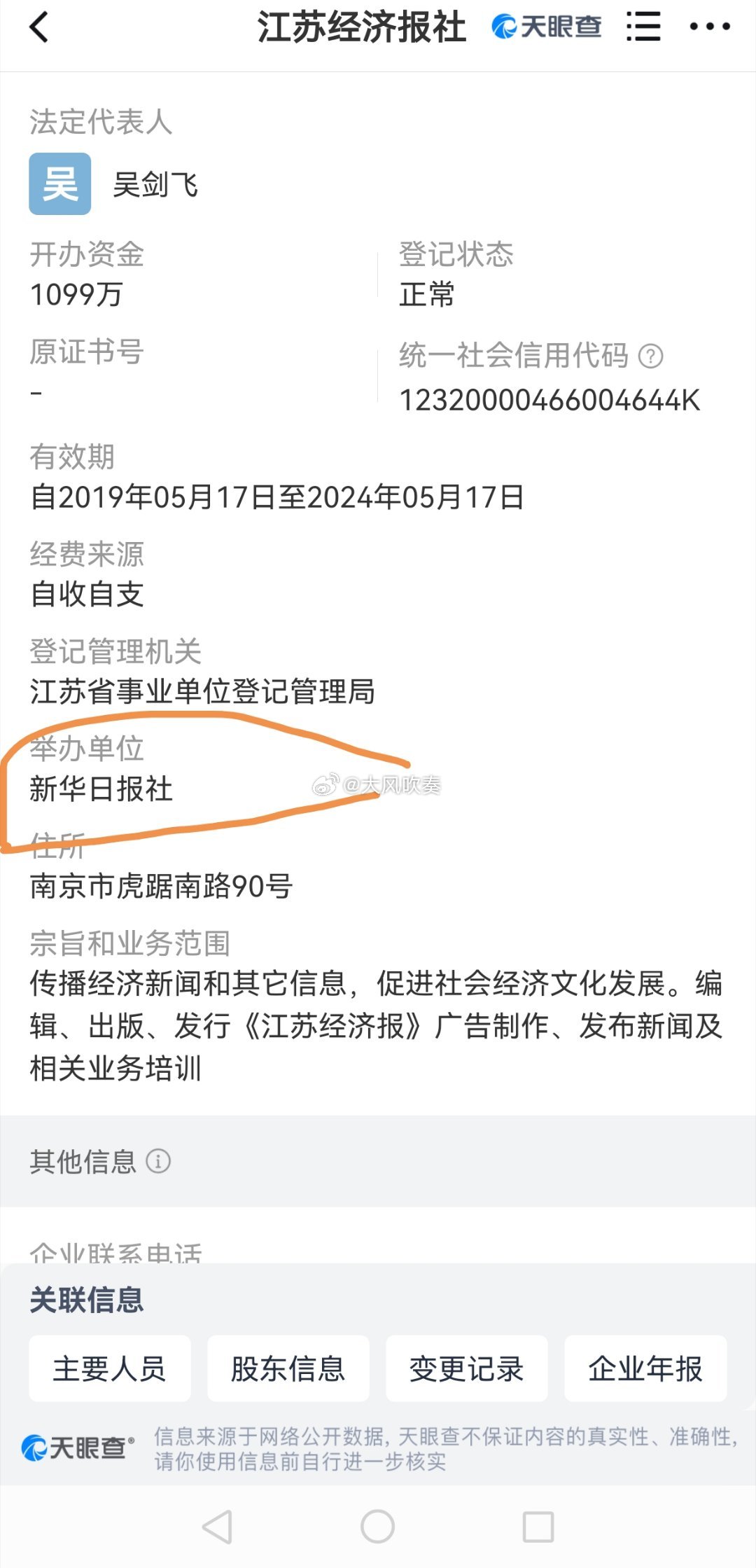Open the three-dot overflow menu
Screen dimensions: 756x1568
[709, 27]
